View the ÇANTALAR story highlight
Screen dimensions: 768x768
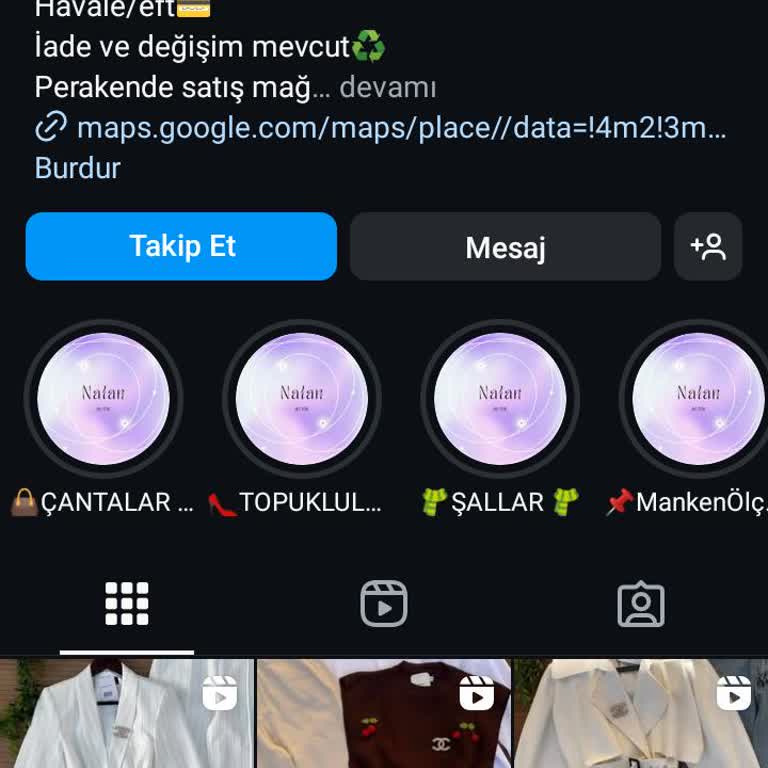pos(103,399)
